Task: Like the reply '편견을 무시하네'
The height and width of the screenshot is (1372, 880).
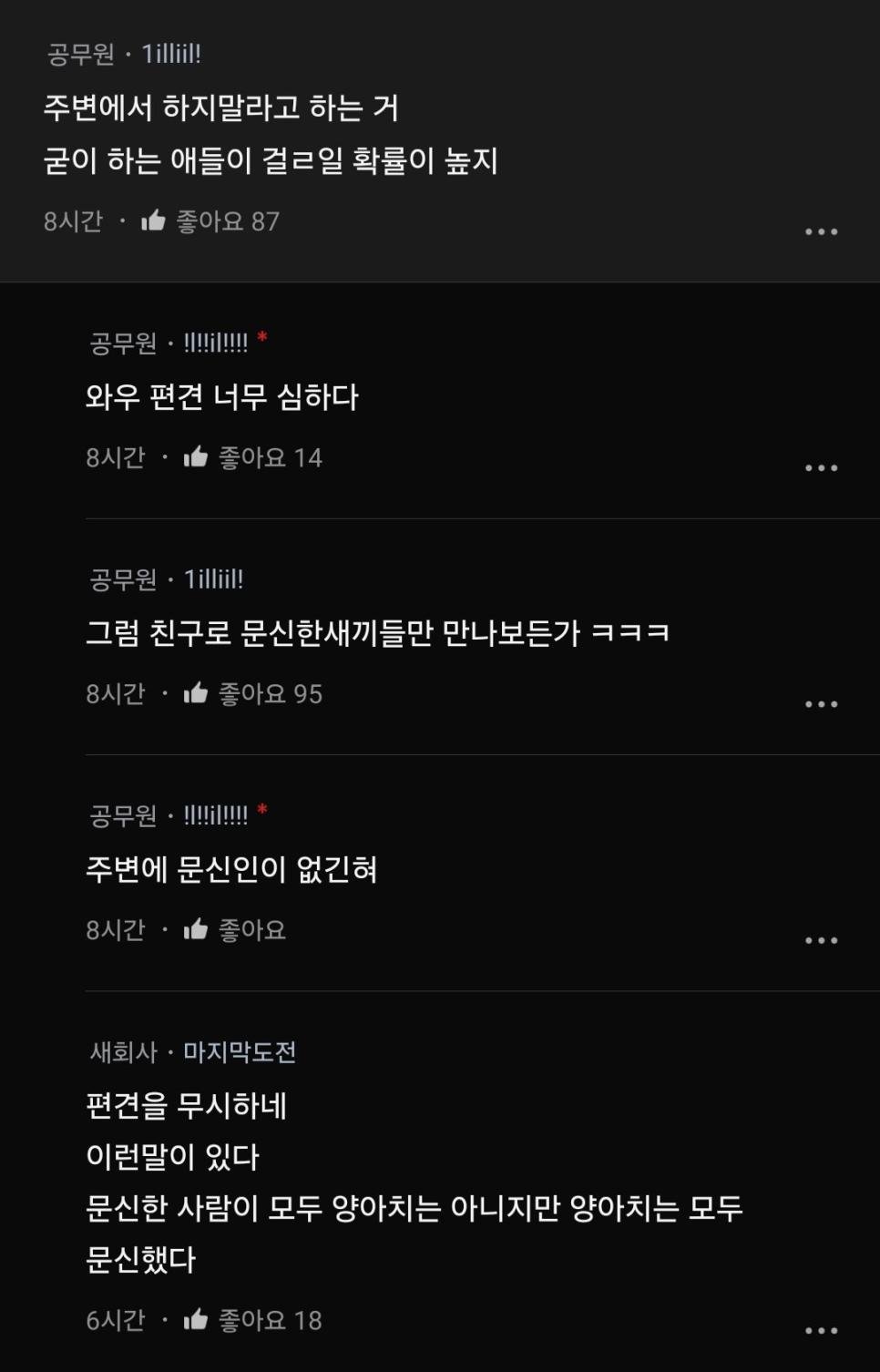Action: (196, 1319)
